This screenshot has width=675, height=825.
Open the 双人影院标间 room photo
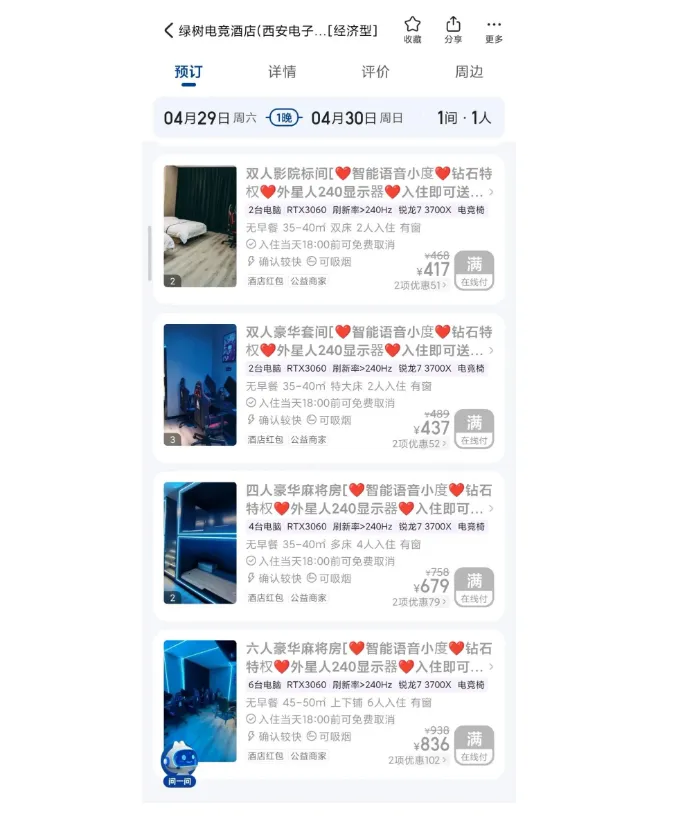click(200, 226)
